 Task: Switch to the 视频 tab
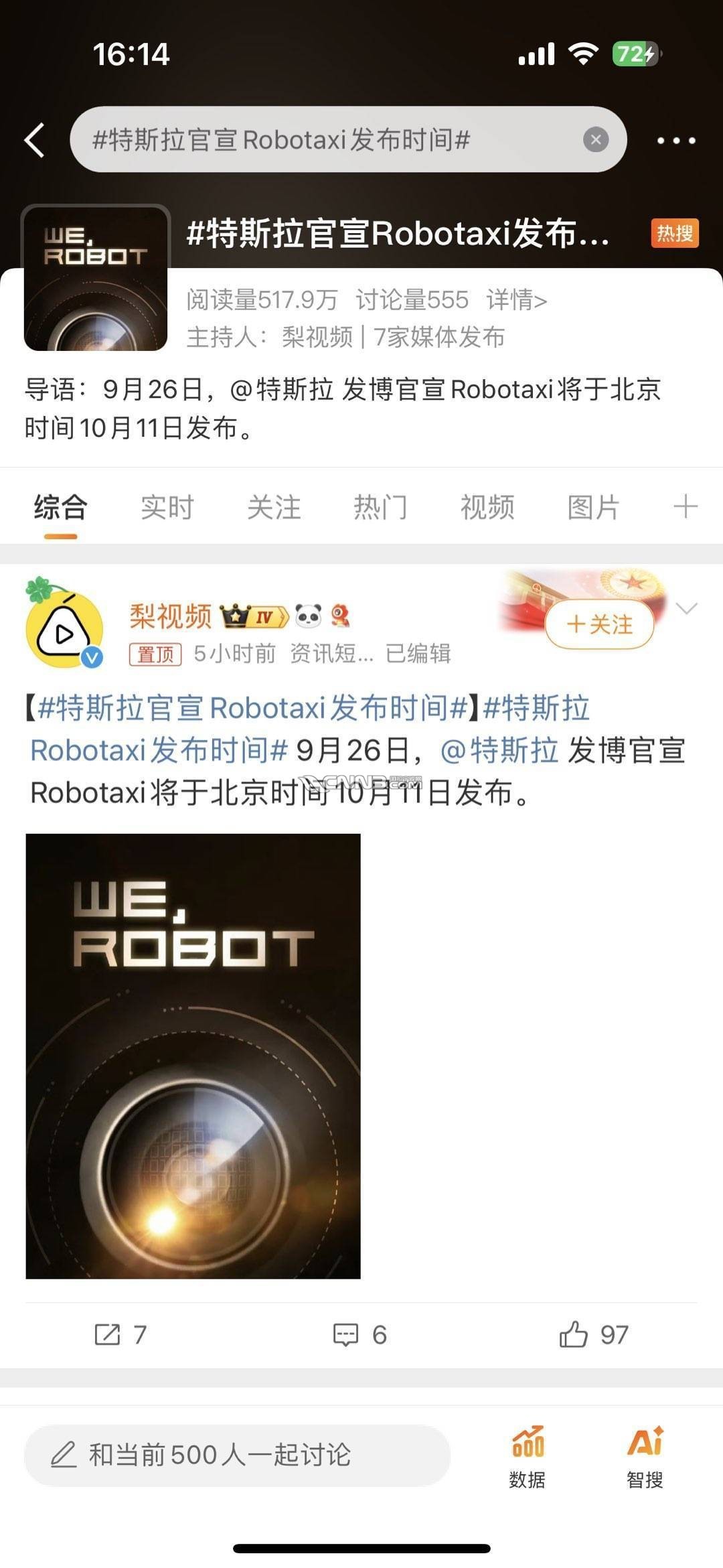pos(487,507)
